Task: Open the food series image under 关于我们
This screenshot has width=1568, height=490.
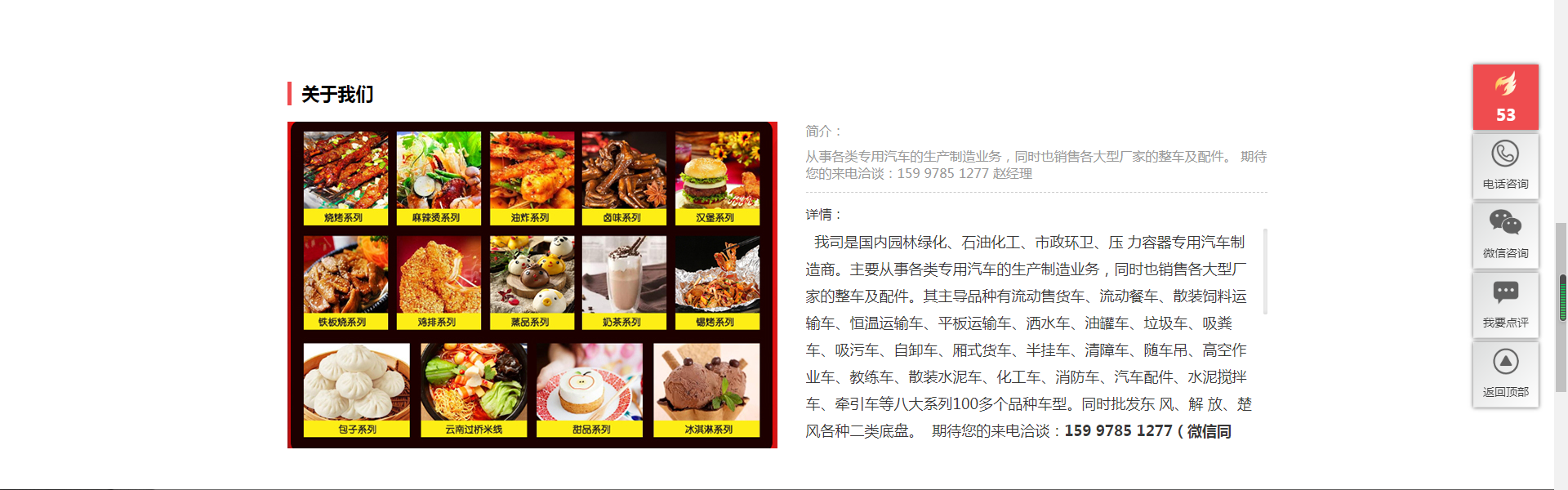Action: point(532,285)
